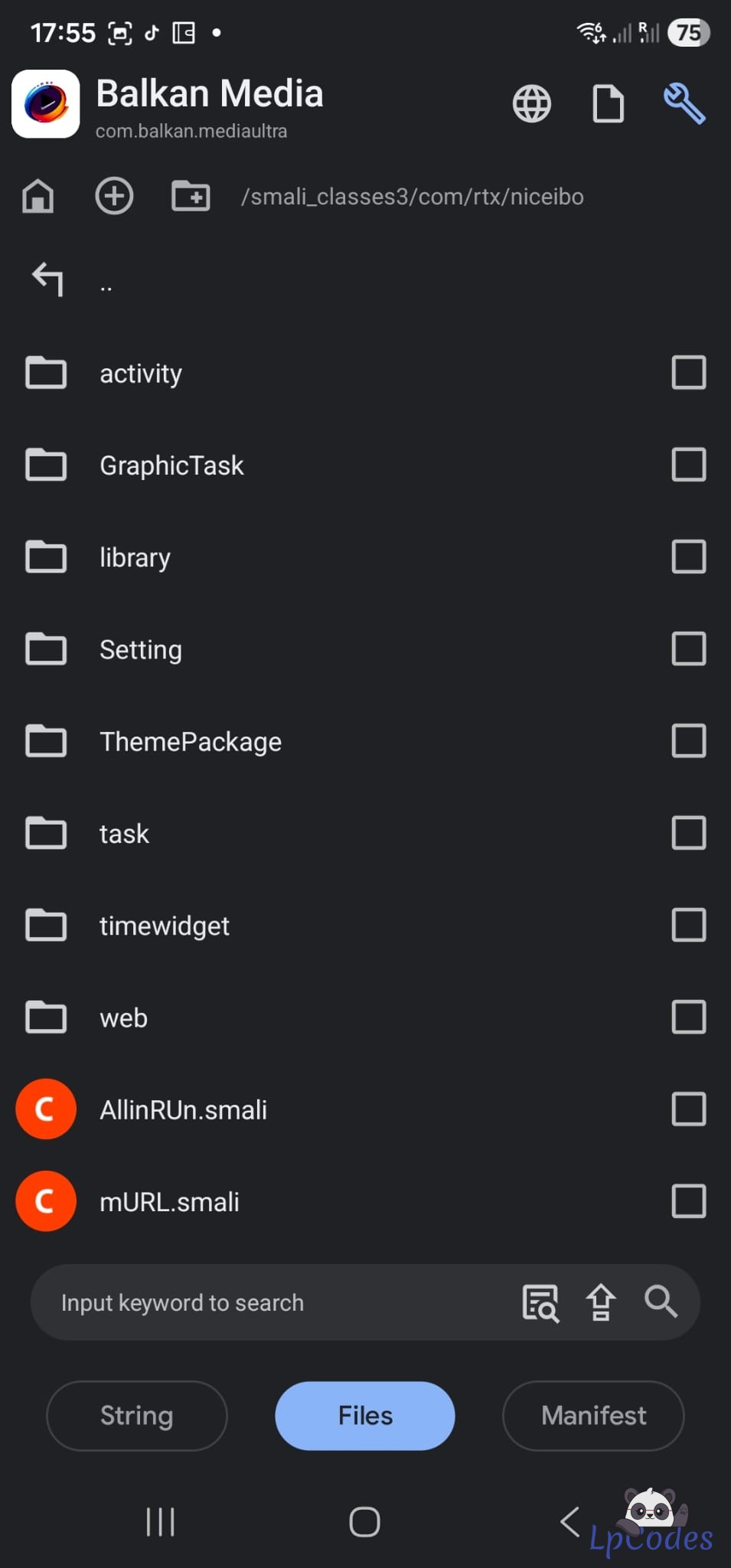This screenshot has width=731, height=1568.
Task: Open the globe language icon
Action: pos(532,104)
